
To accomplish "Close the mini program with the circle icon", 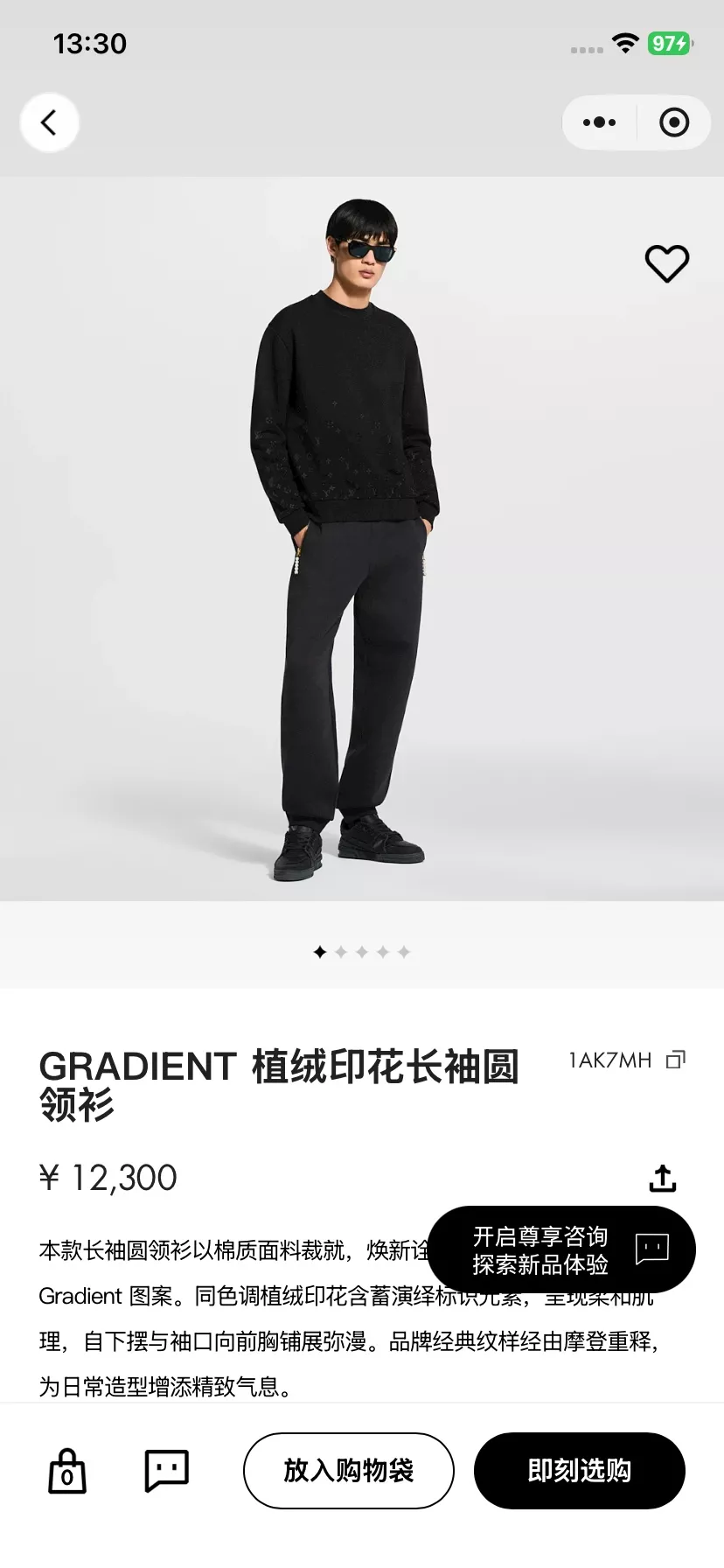I will pos(674,122).
